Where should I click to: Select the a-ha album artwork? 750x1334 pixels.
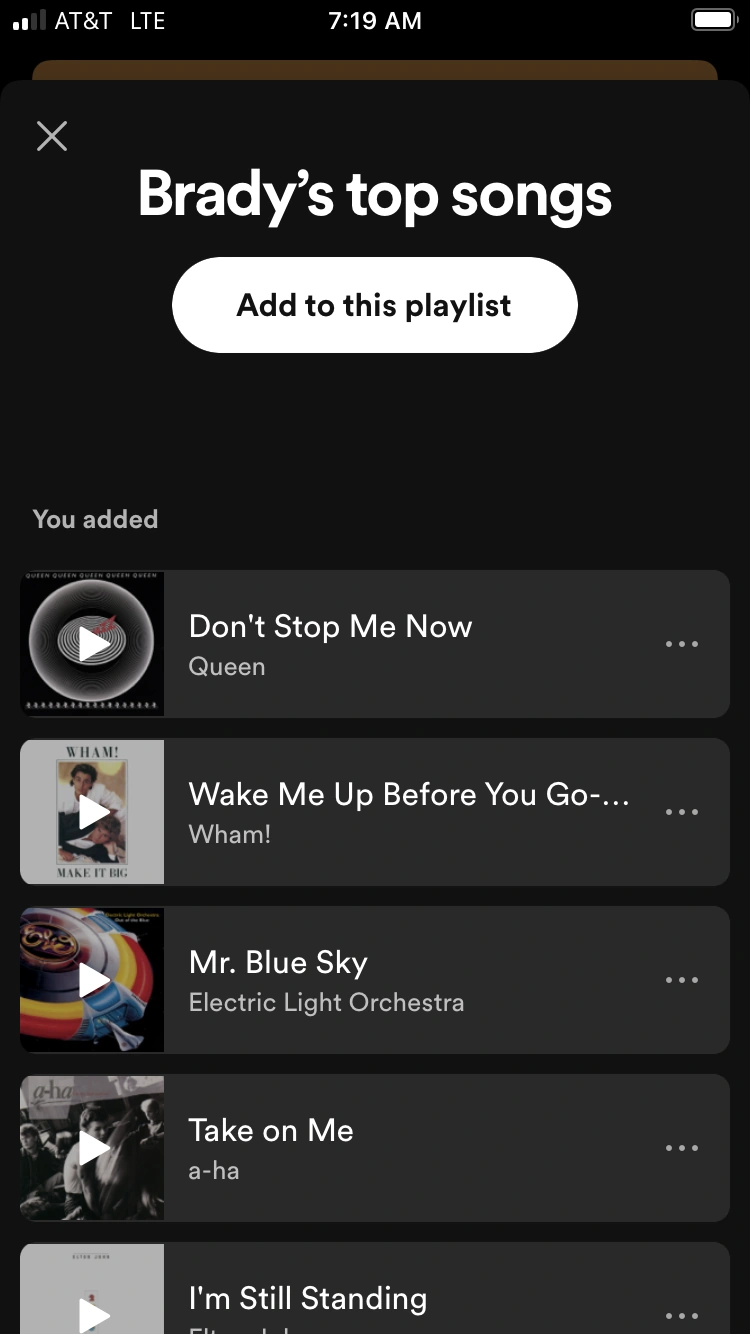92,1147
